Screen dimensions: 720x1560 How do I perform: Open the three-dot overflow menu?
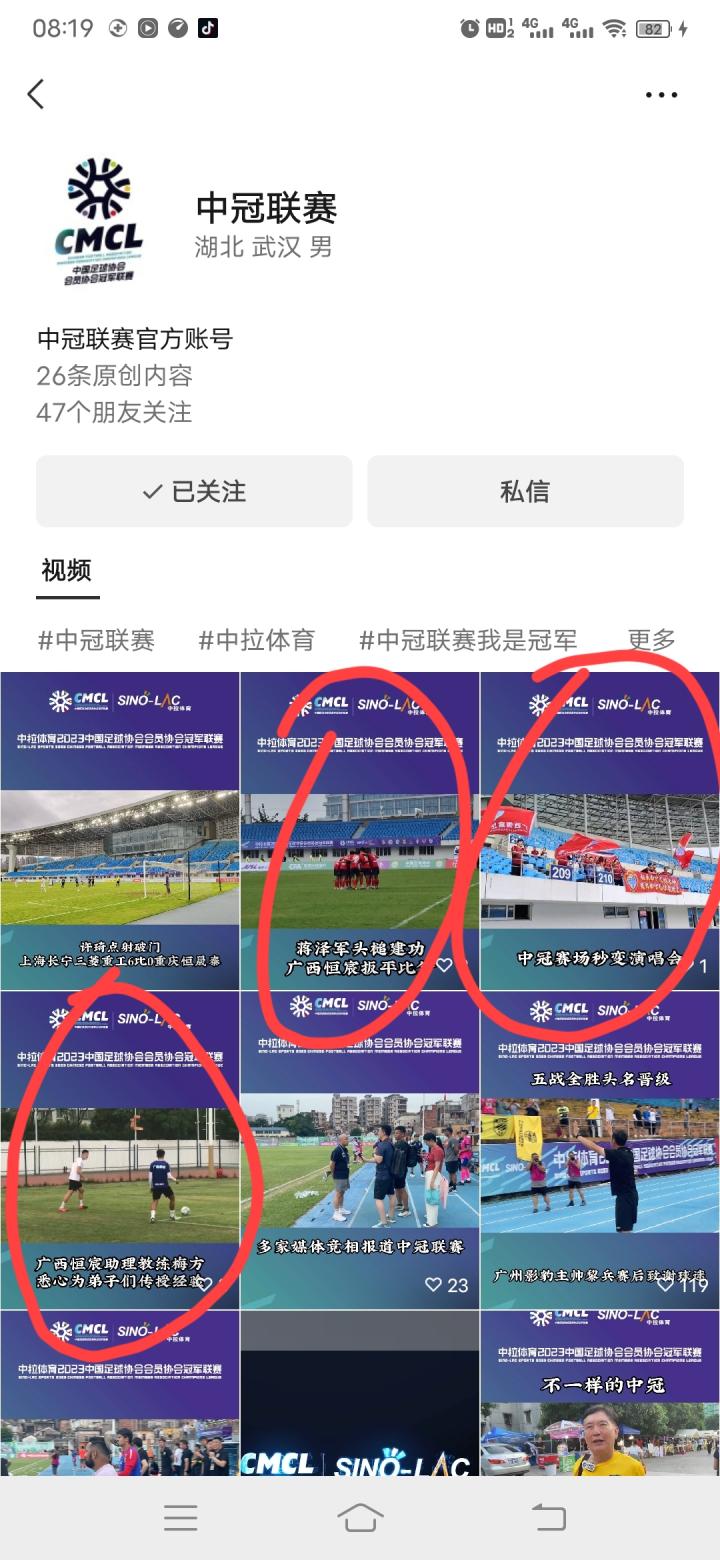click(x=661, y=95)
